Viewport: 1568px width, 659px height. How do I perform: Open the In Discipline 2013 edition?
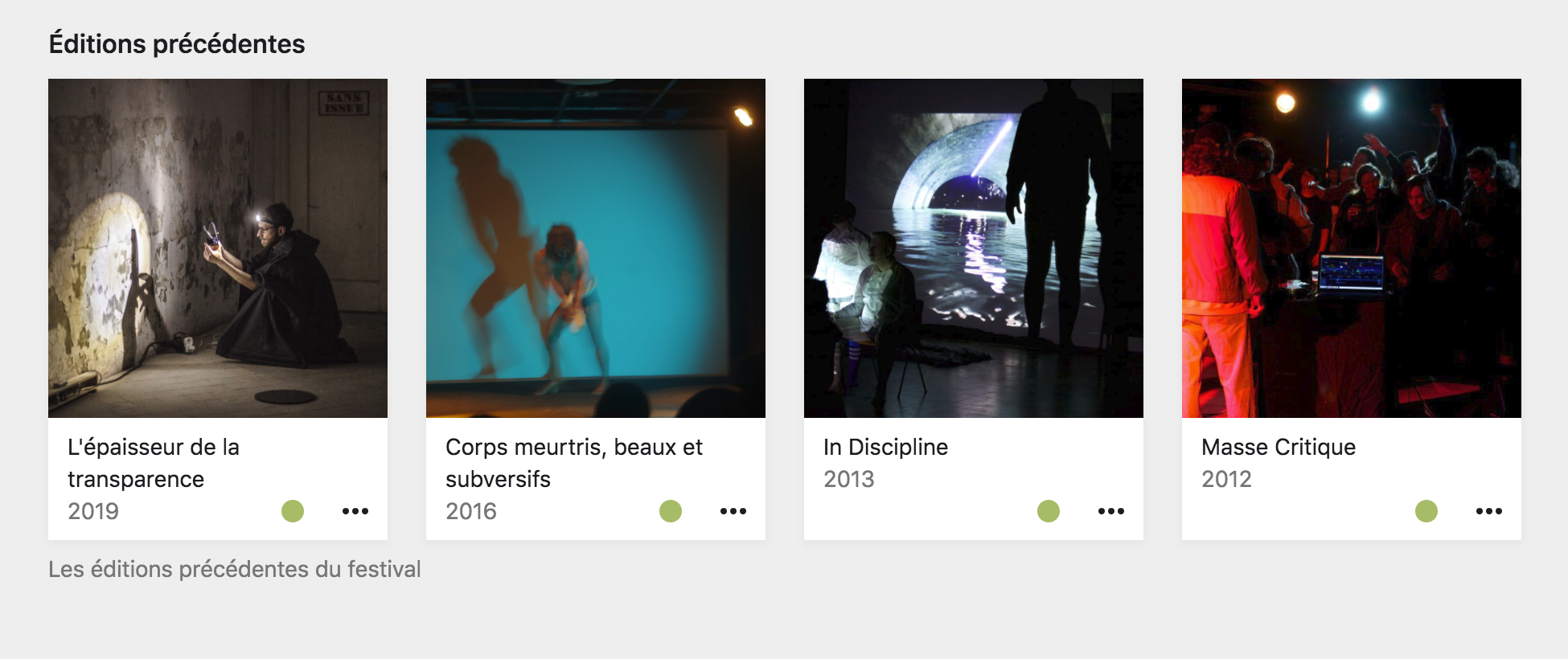(x=973, y=249)
